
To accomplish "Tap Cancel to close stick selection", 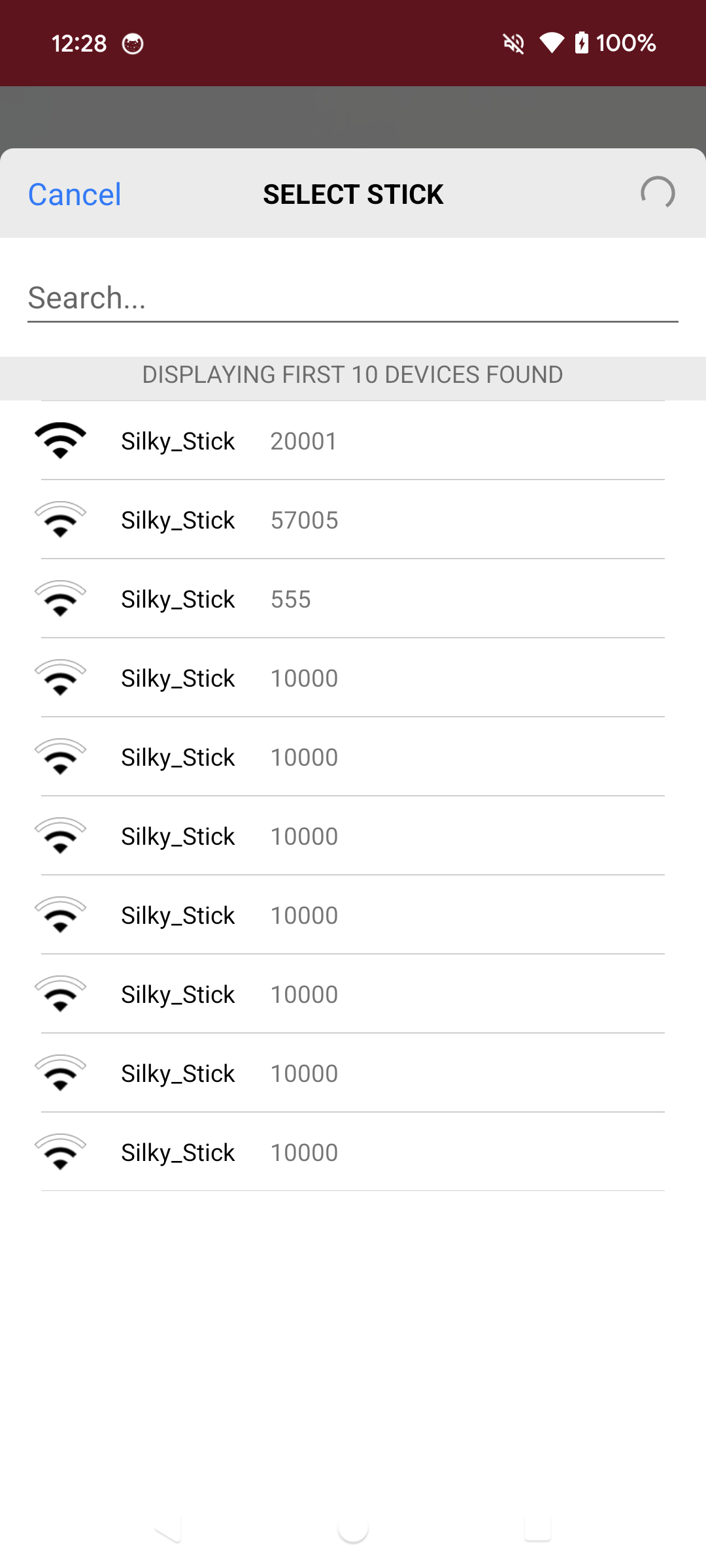I will pos(75,194).
